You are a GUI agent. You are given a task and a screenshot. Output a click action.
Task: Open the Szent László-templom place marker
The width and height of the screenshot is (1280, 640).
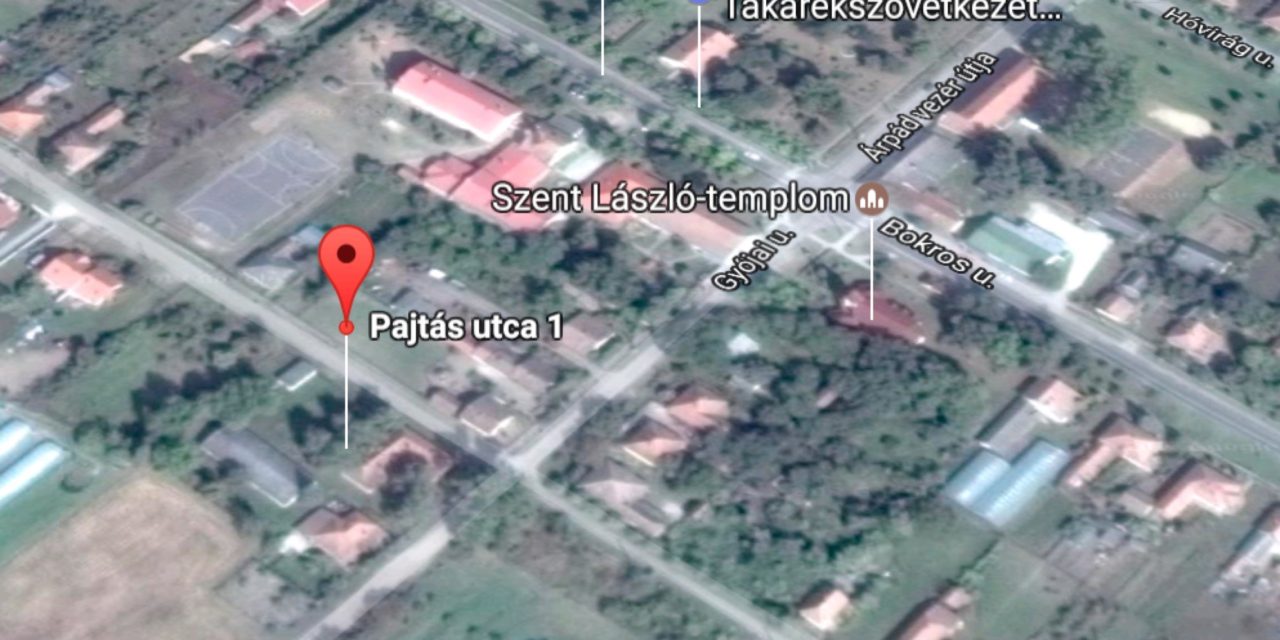click(x=872, y=198)
